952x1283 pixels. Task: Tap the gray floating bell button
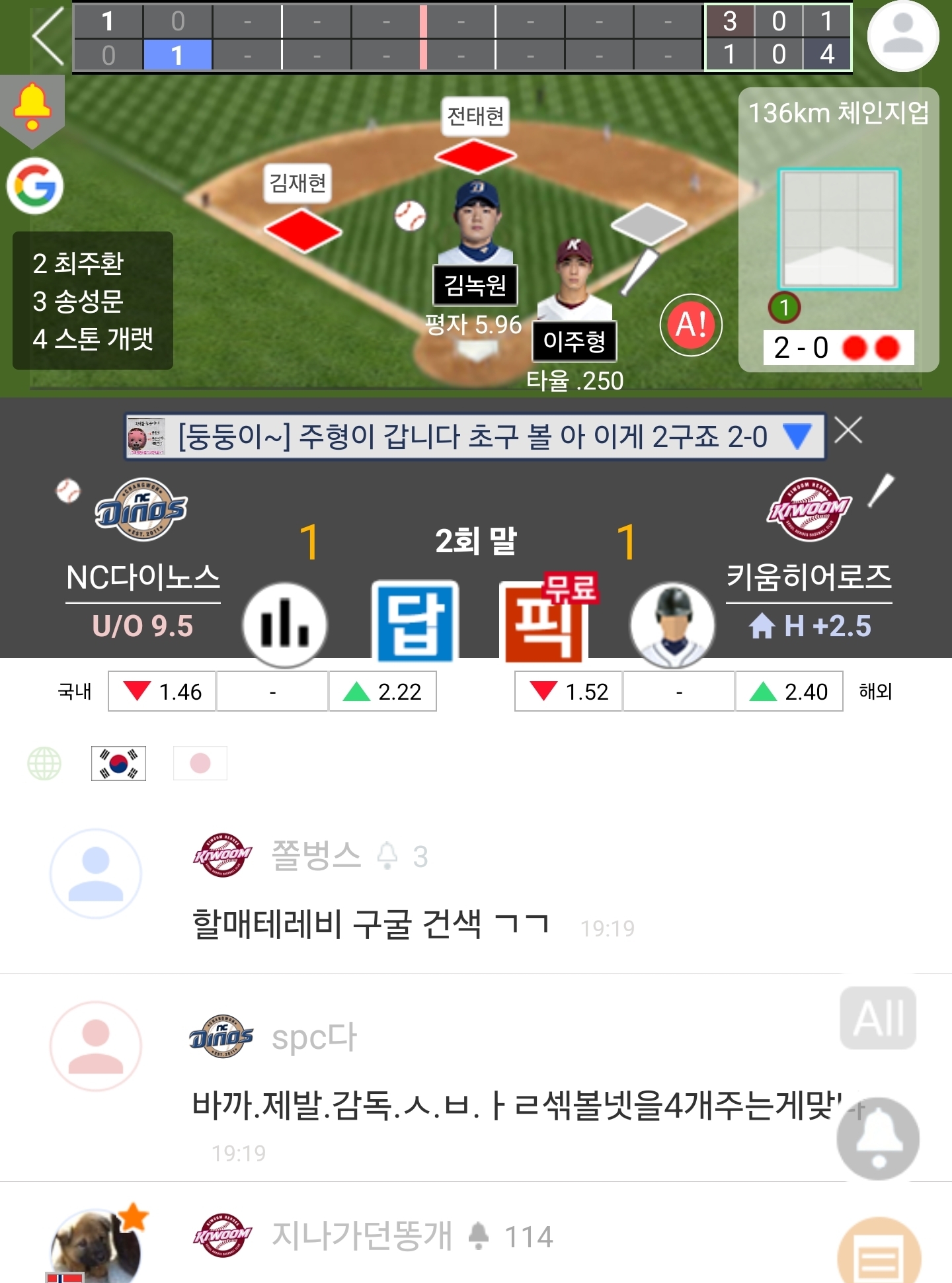tap(878, 1138)
